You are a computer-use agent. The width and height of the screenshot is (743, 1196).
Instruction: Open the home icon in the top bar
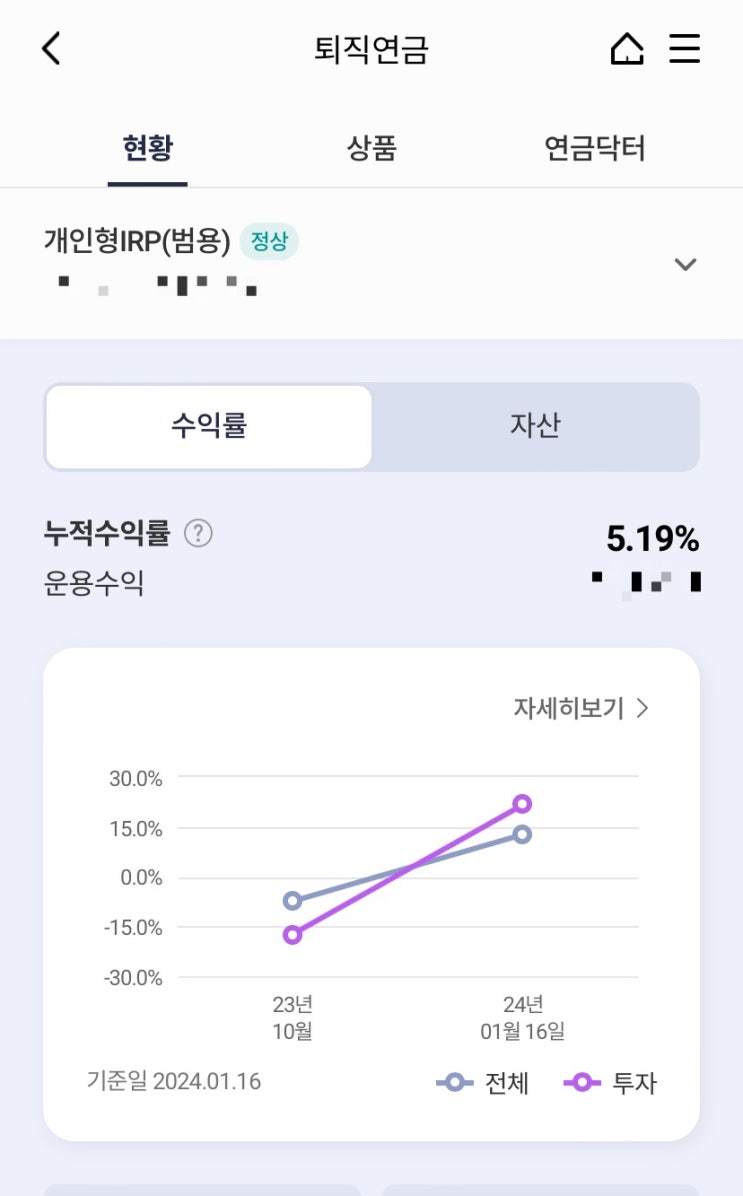[x=627, y=48]
